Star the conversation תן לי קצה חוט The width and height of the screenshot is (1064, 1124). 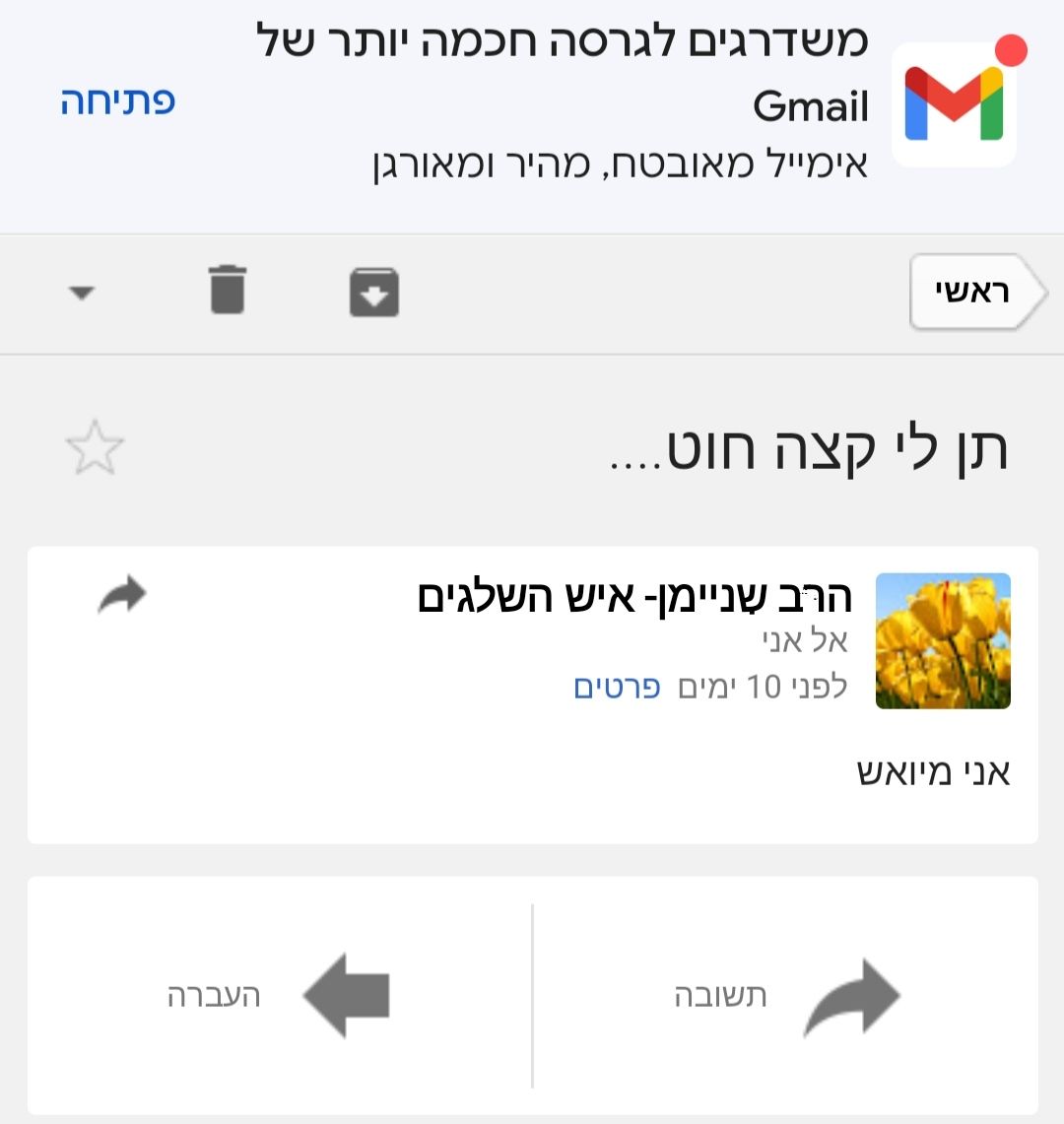(x=95, y=448)
